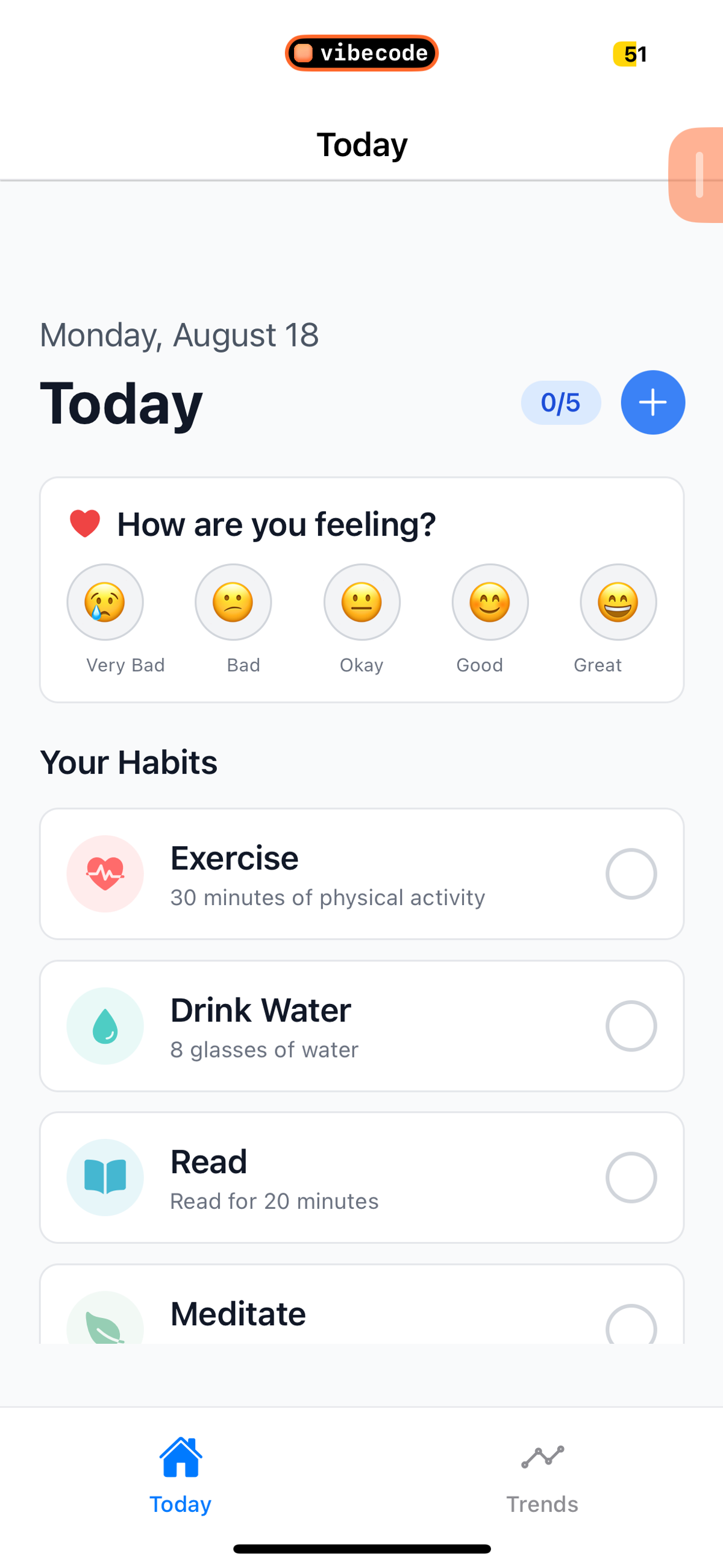
Task: Select the Bad frowning face mood
Action: click(x=233, y=601)
